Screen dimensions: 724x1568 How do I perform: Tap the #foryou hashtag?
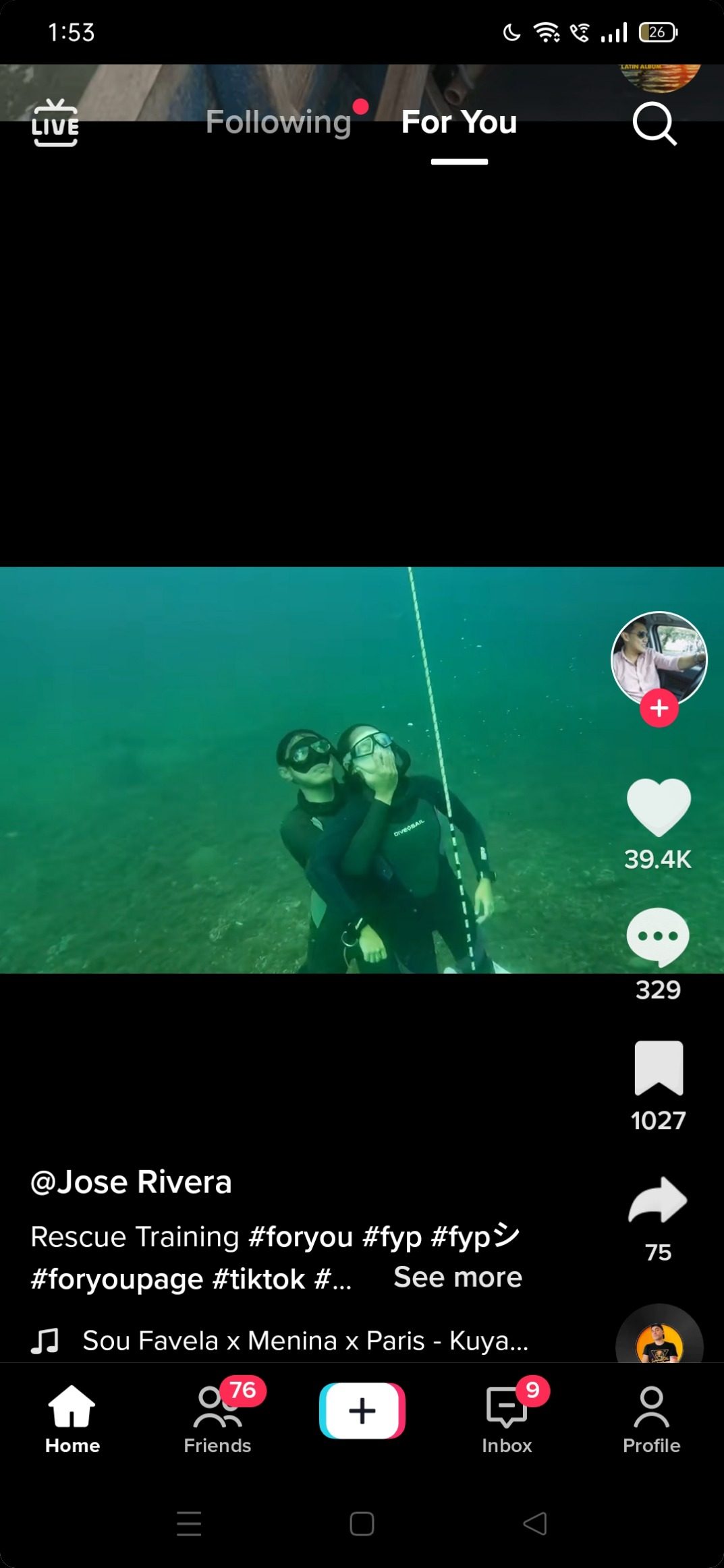click(300, 1237)
